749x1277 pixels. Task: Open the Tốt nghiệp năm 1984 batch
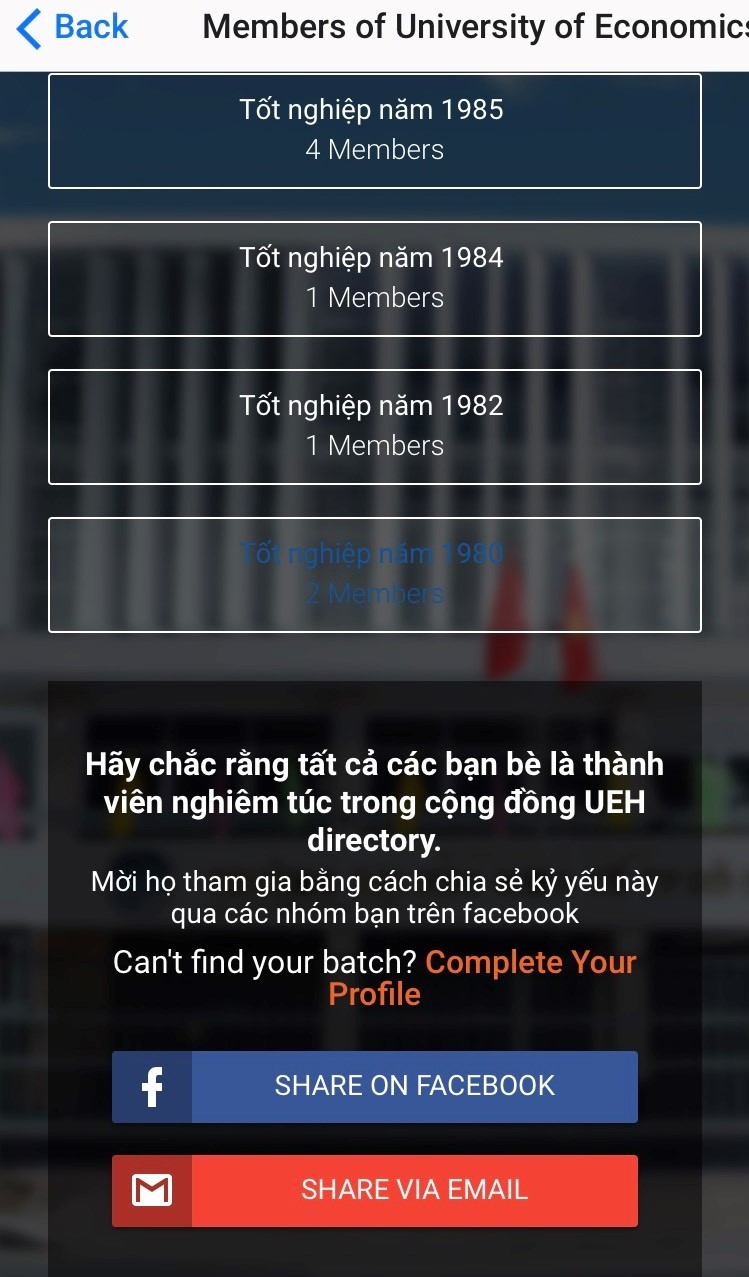pyautogui.click(x=374, y=278)
